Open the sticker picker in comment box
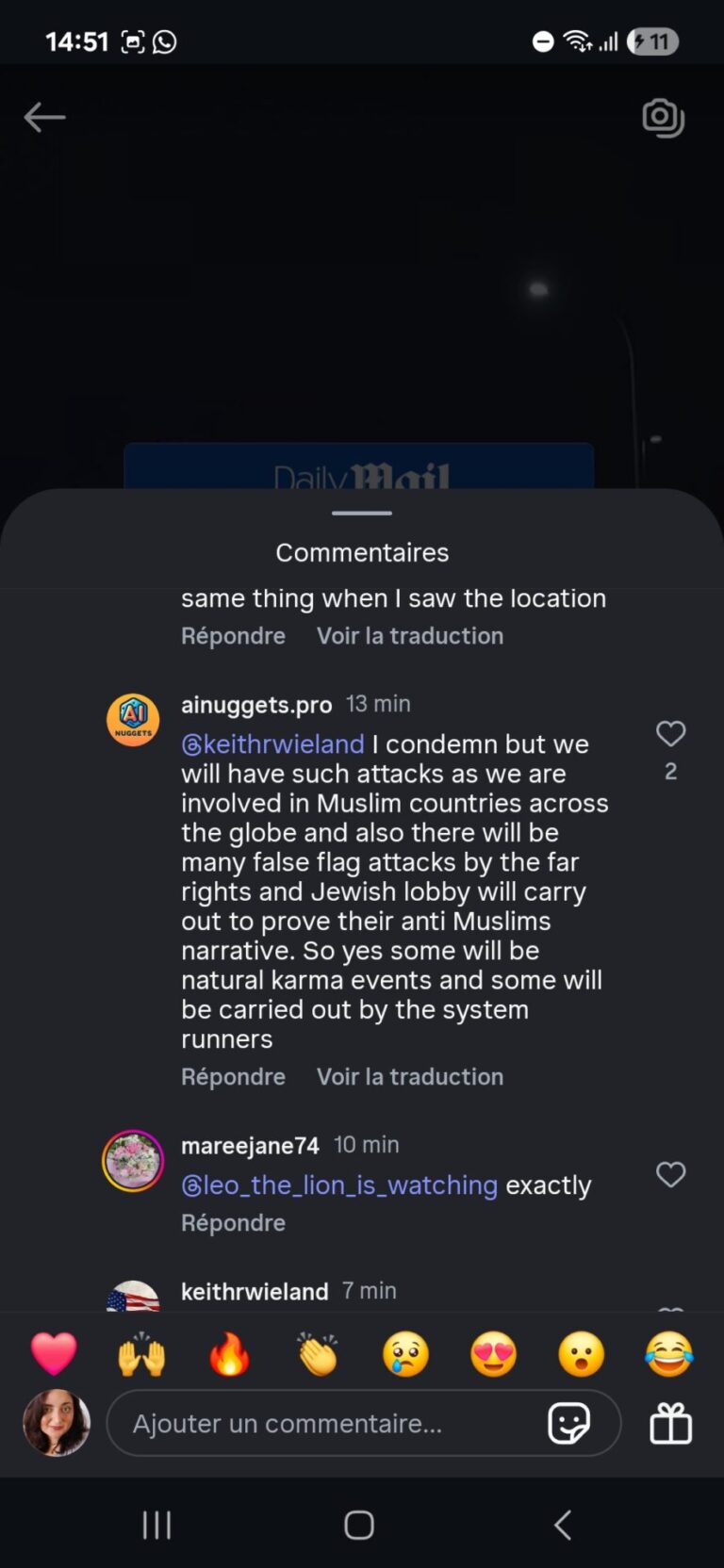Image resolution: width=724 pixels, height=1568 pixels. [569, 1424]
